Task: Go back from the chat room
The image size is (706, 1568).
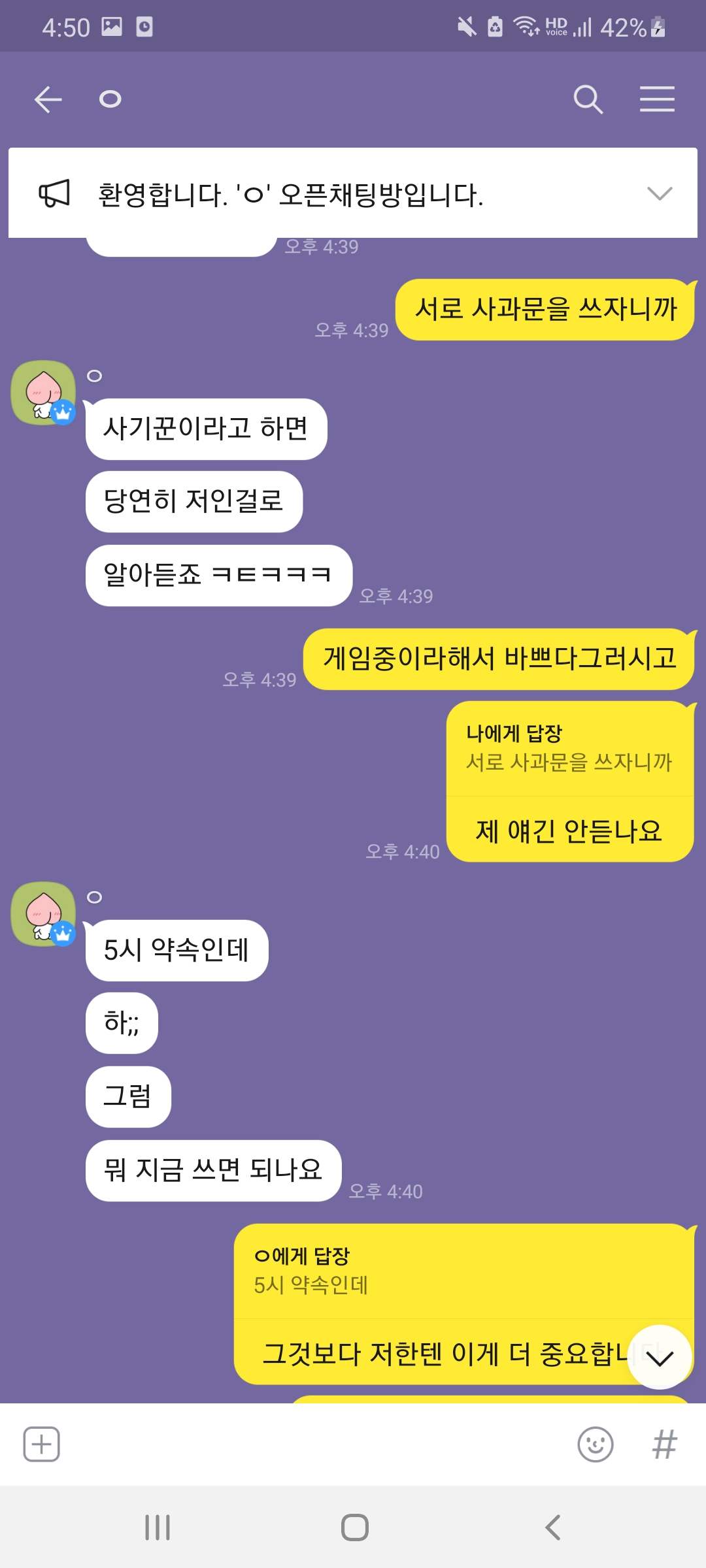Action: (x=48, y=99)
